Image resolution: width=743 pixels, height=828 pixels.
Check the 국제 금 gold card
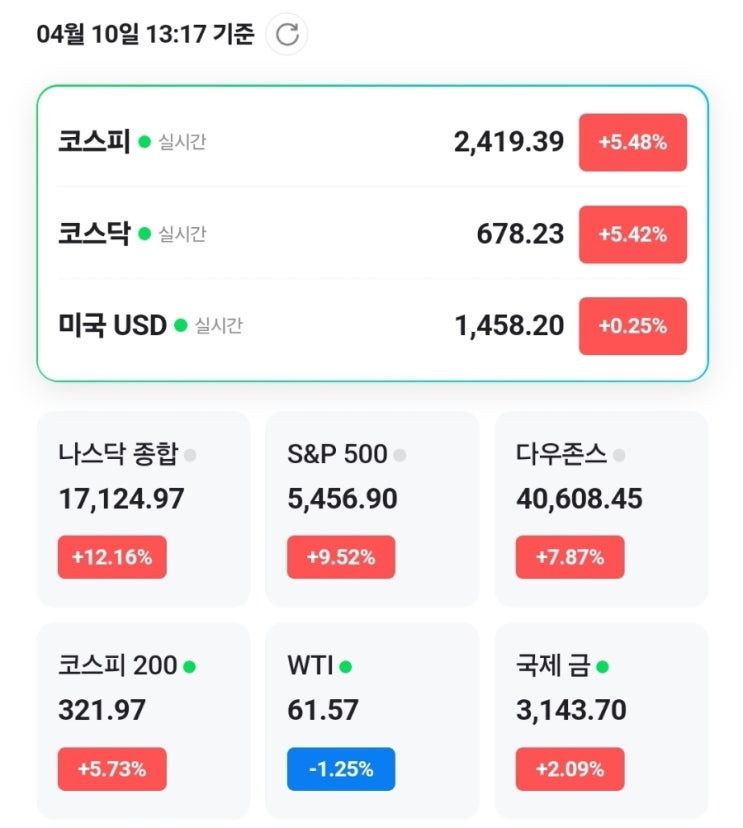click(x=601, y=720)
